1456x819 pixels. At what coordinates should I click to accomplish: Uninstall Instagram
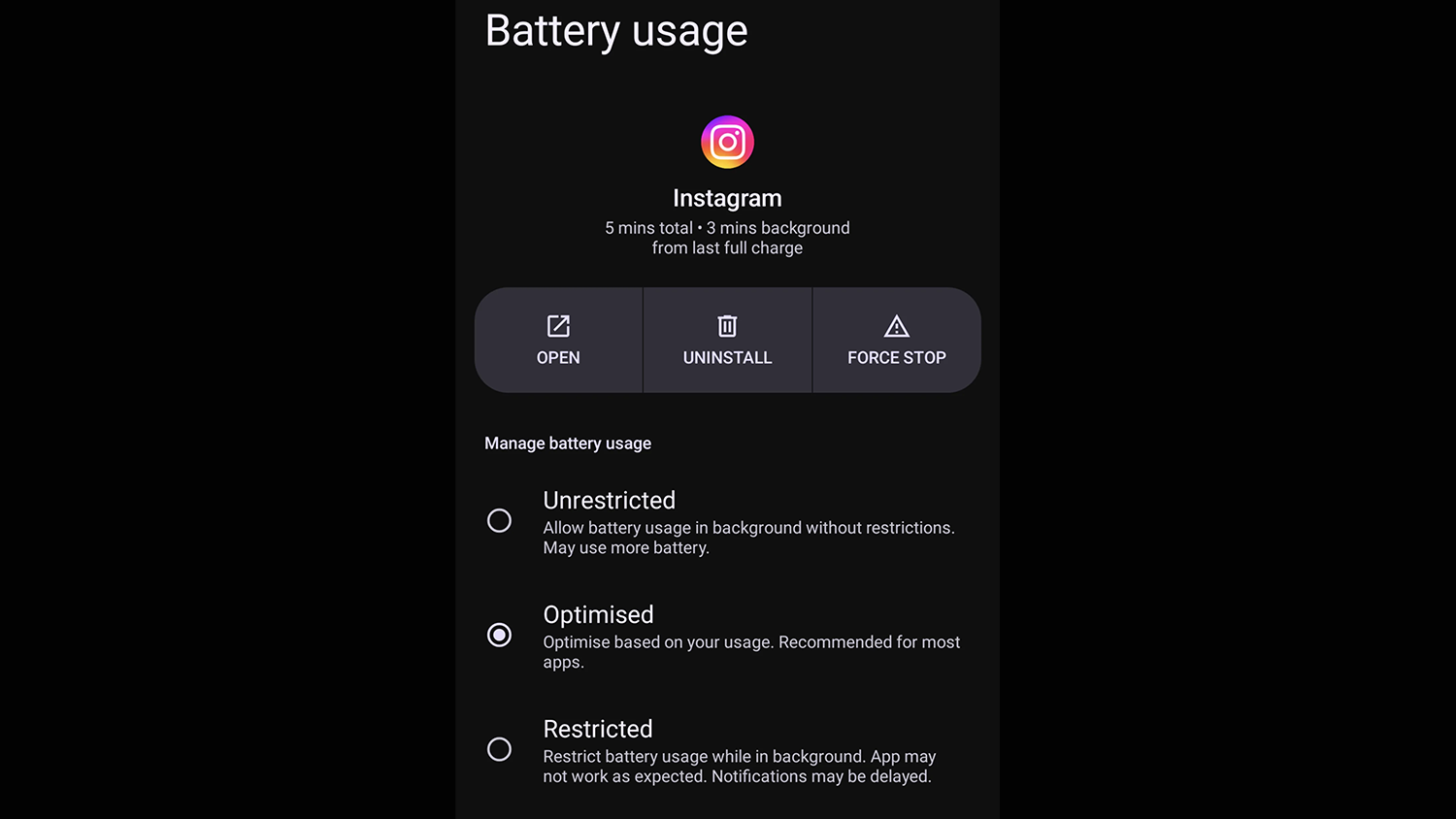[727, 340]
